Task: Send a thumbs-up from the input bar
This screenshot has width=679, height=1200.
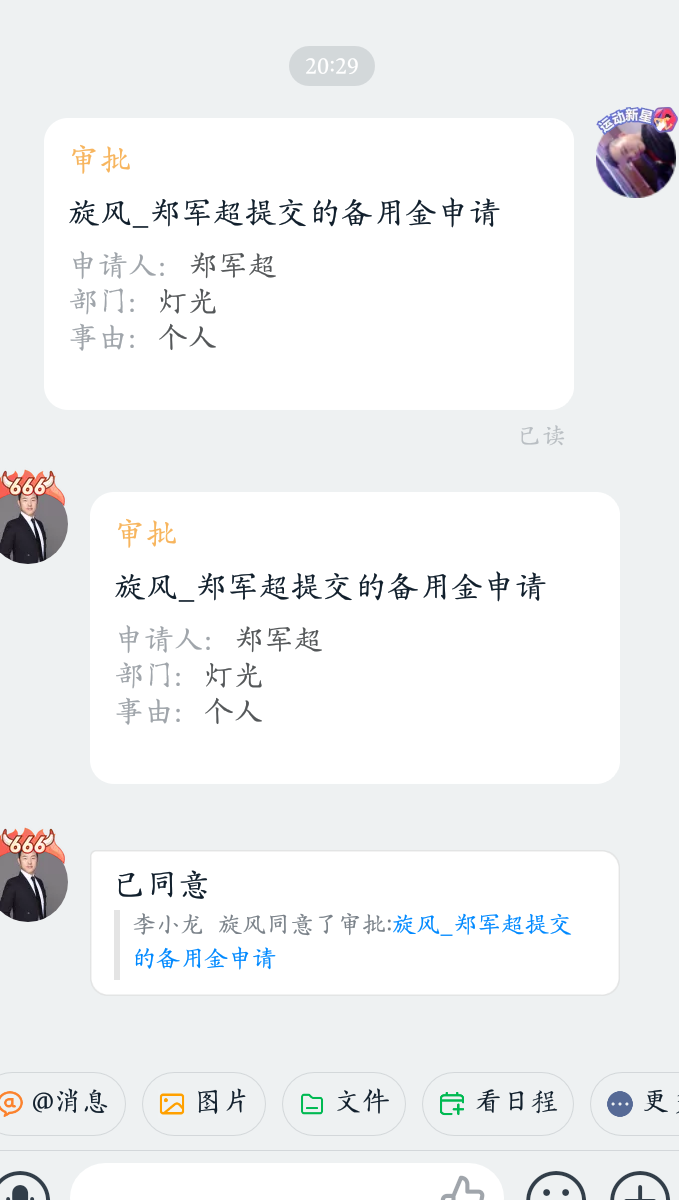Action: click(462, 1188)
